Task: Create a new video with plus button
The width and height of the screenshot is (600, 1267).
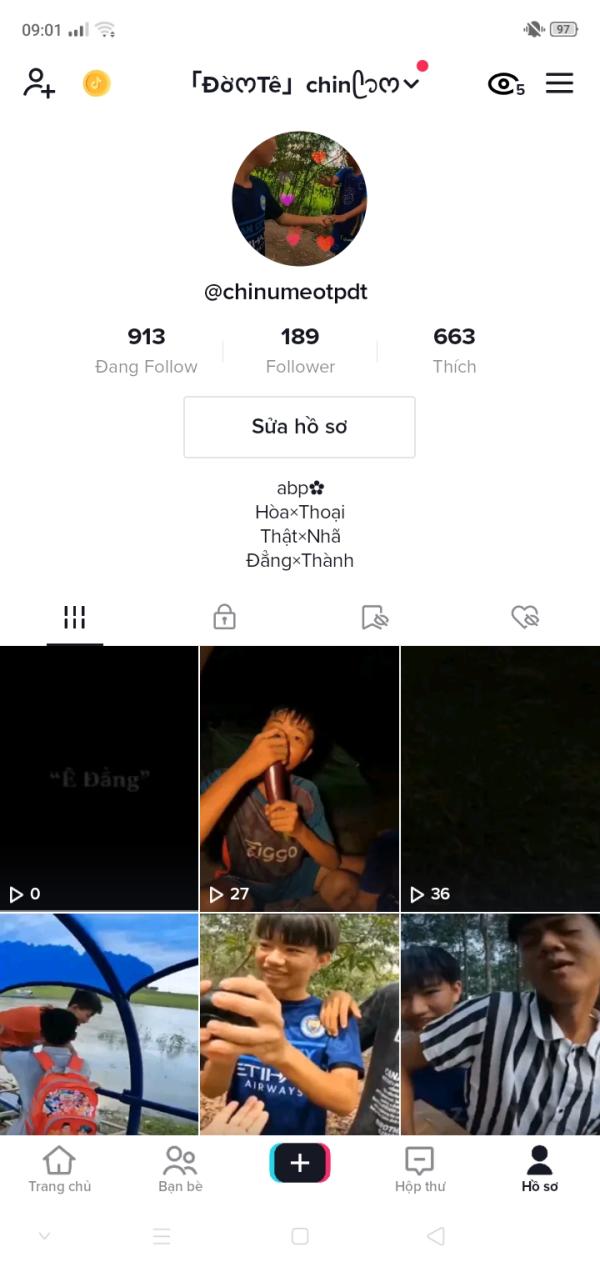Action: (299, 1164)
